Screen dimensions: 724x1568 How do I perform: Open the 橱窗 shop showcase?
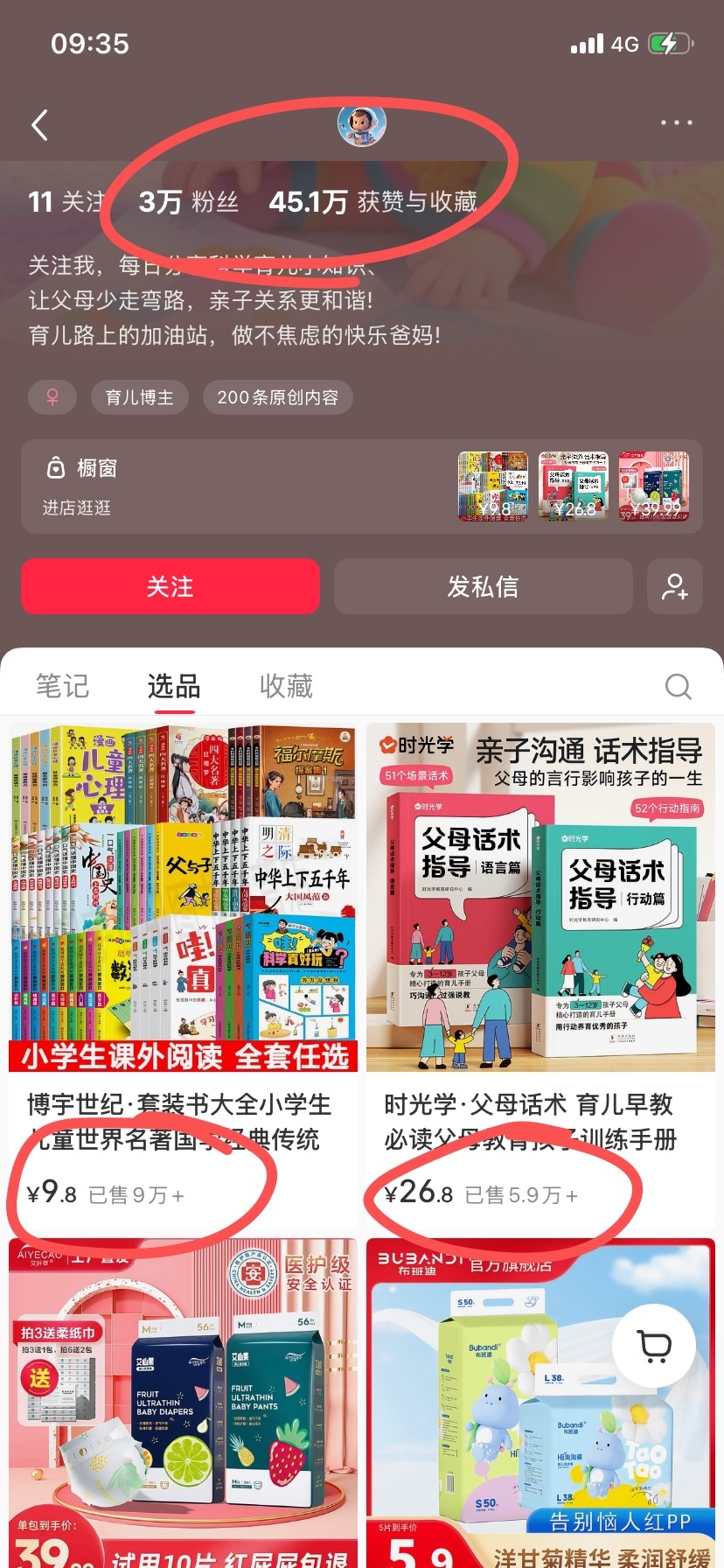362,486
